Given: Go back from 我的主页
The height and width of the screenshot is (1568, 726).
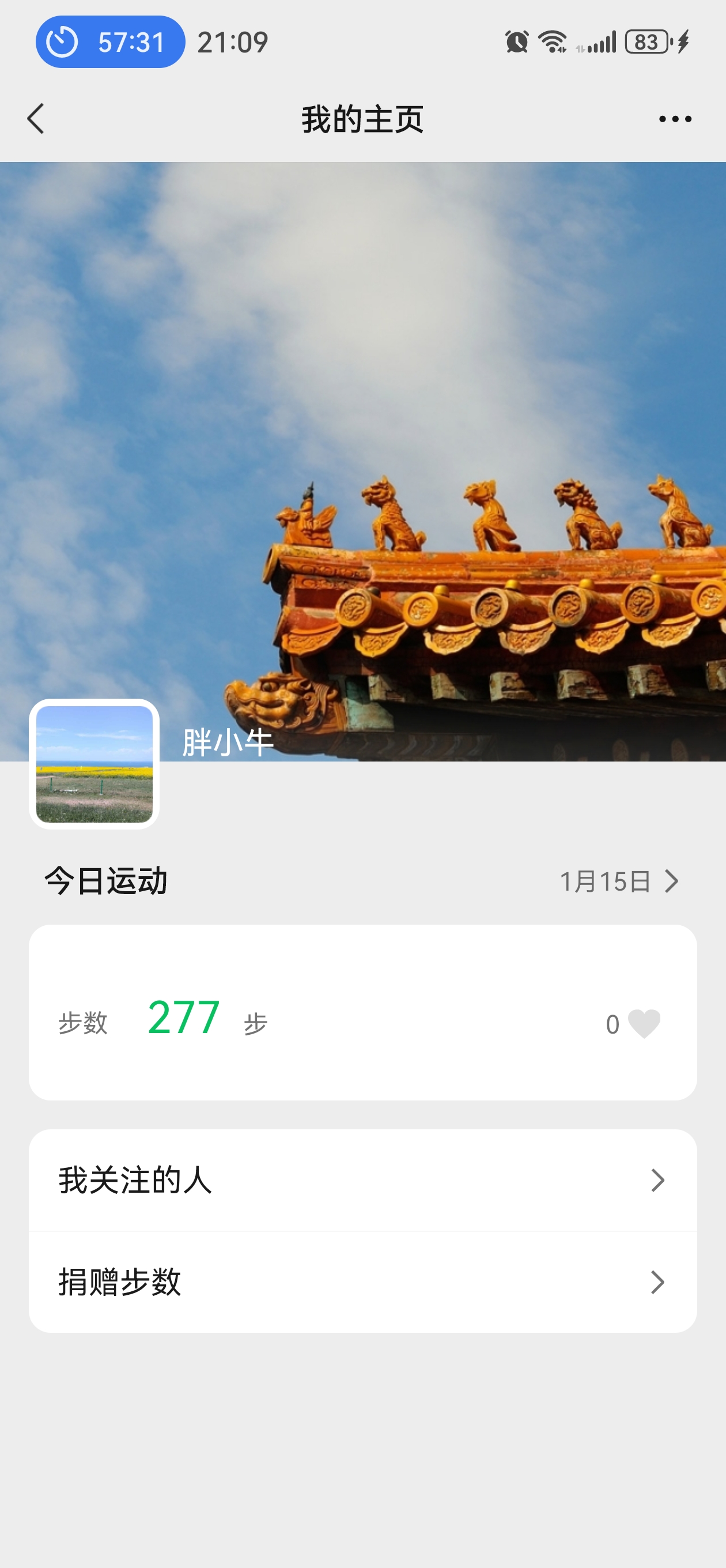Looking at the screenshot, I should pyautogui.click(x=36, y=118).
